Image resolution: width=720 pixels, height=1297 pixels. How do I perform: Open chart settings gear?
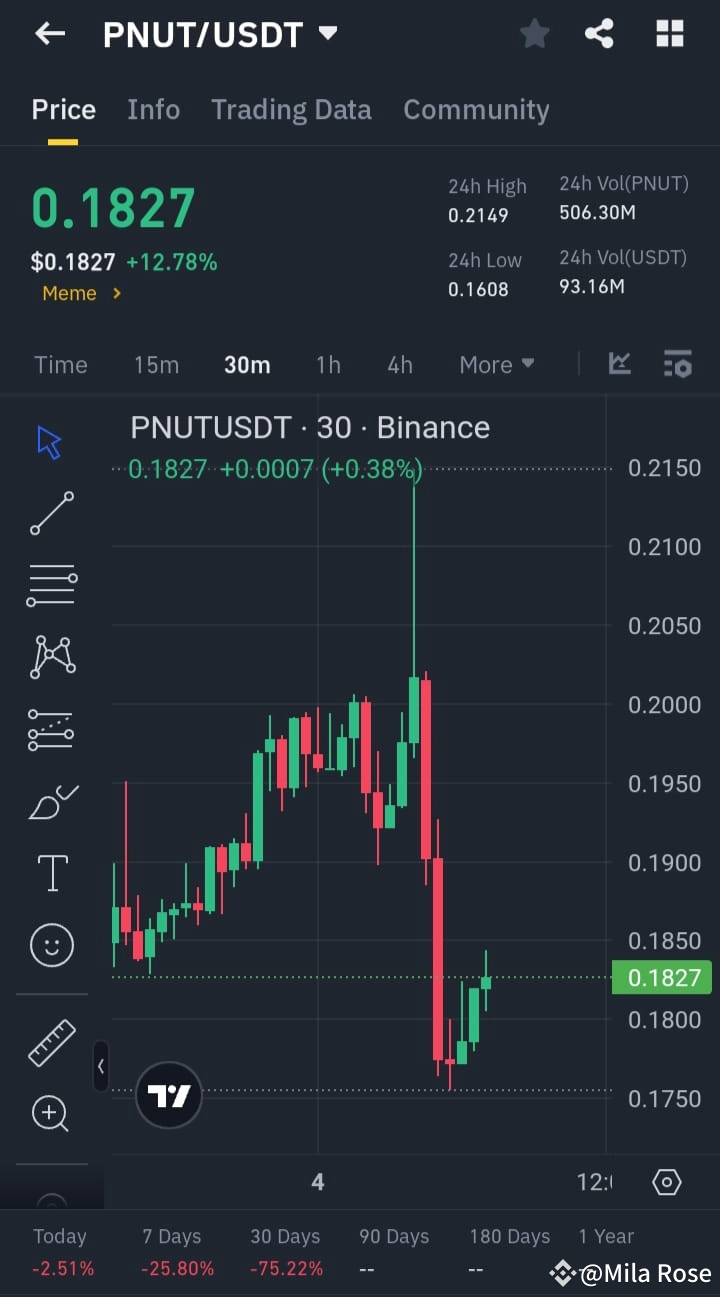click(x=666, y=1182)
